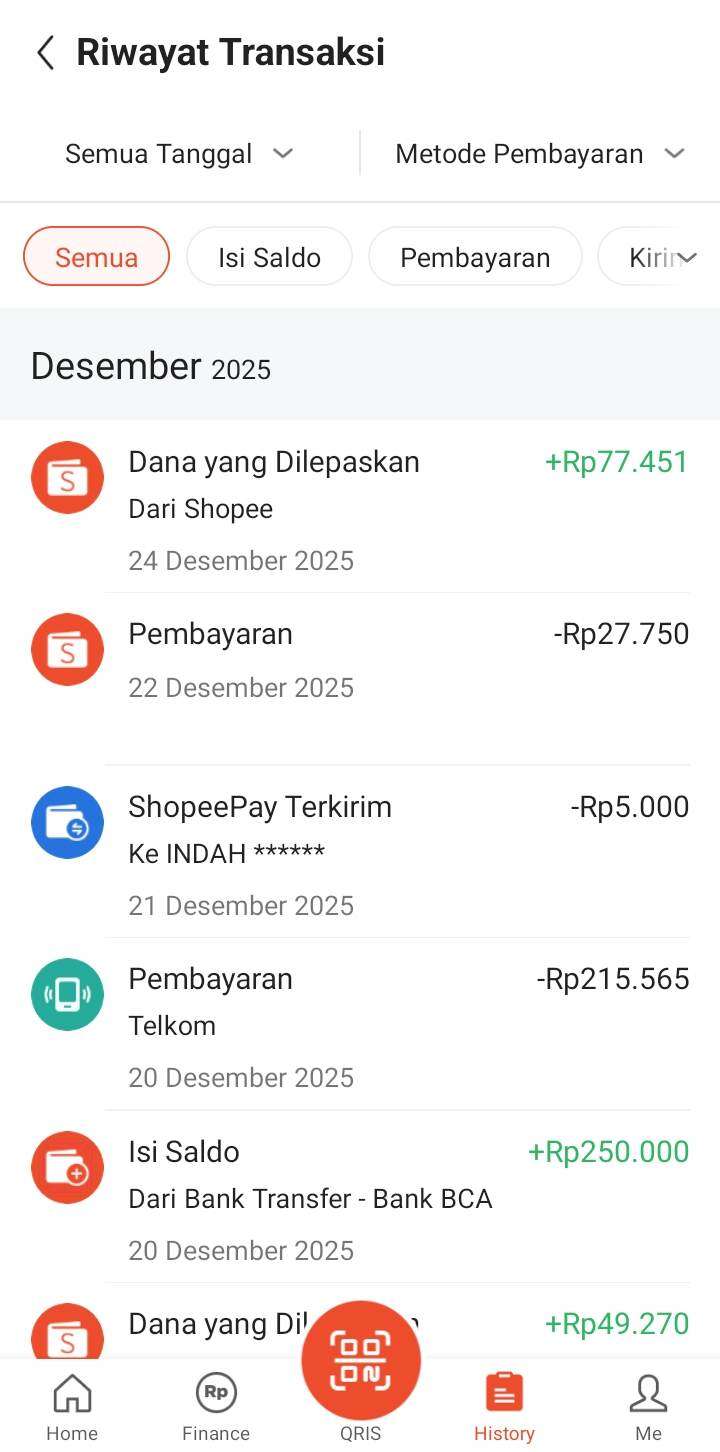Select the Semua filter chip
The width and height of the screenshot is (720, 1452).
(96, 257)
